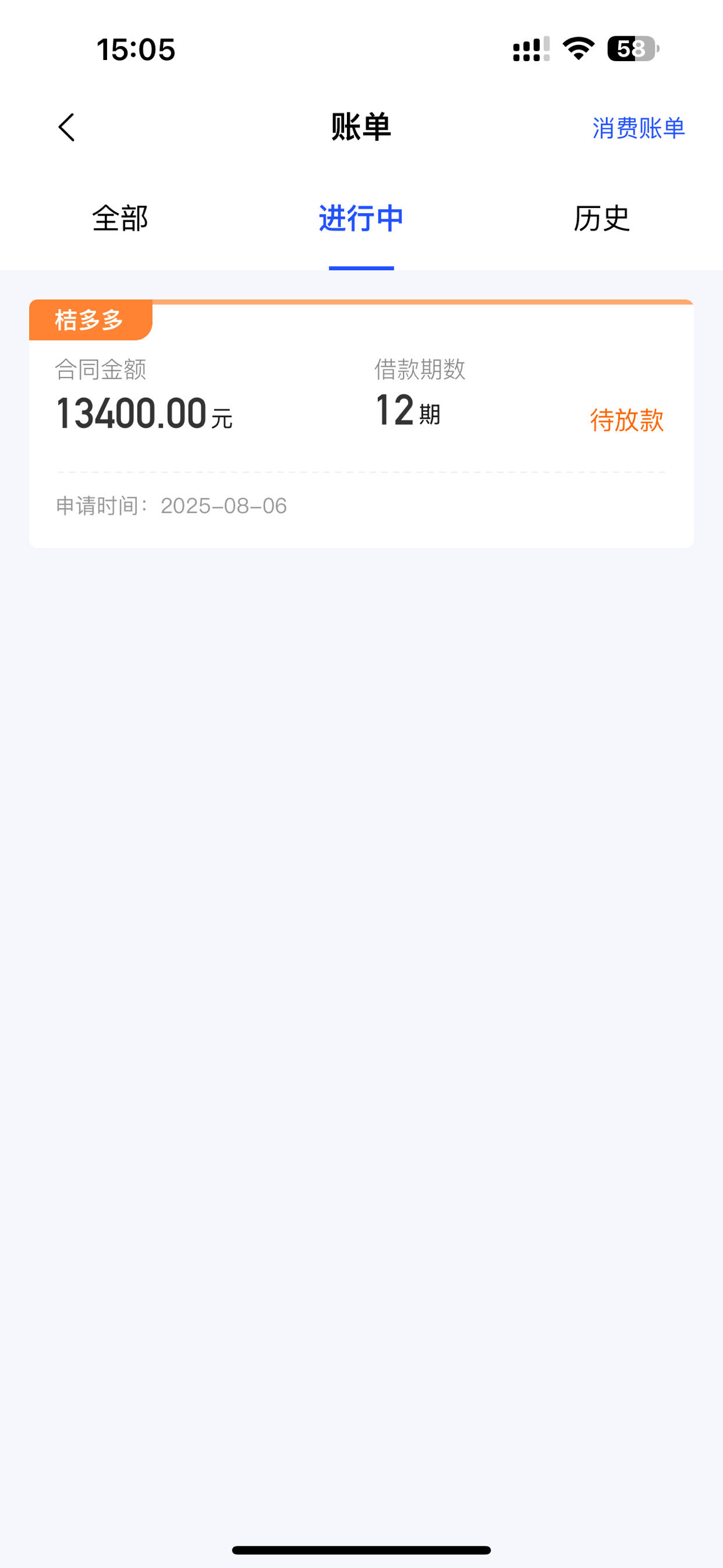Go back using the top-left arrow

67,127
